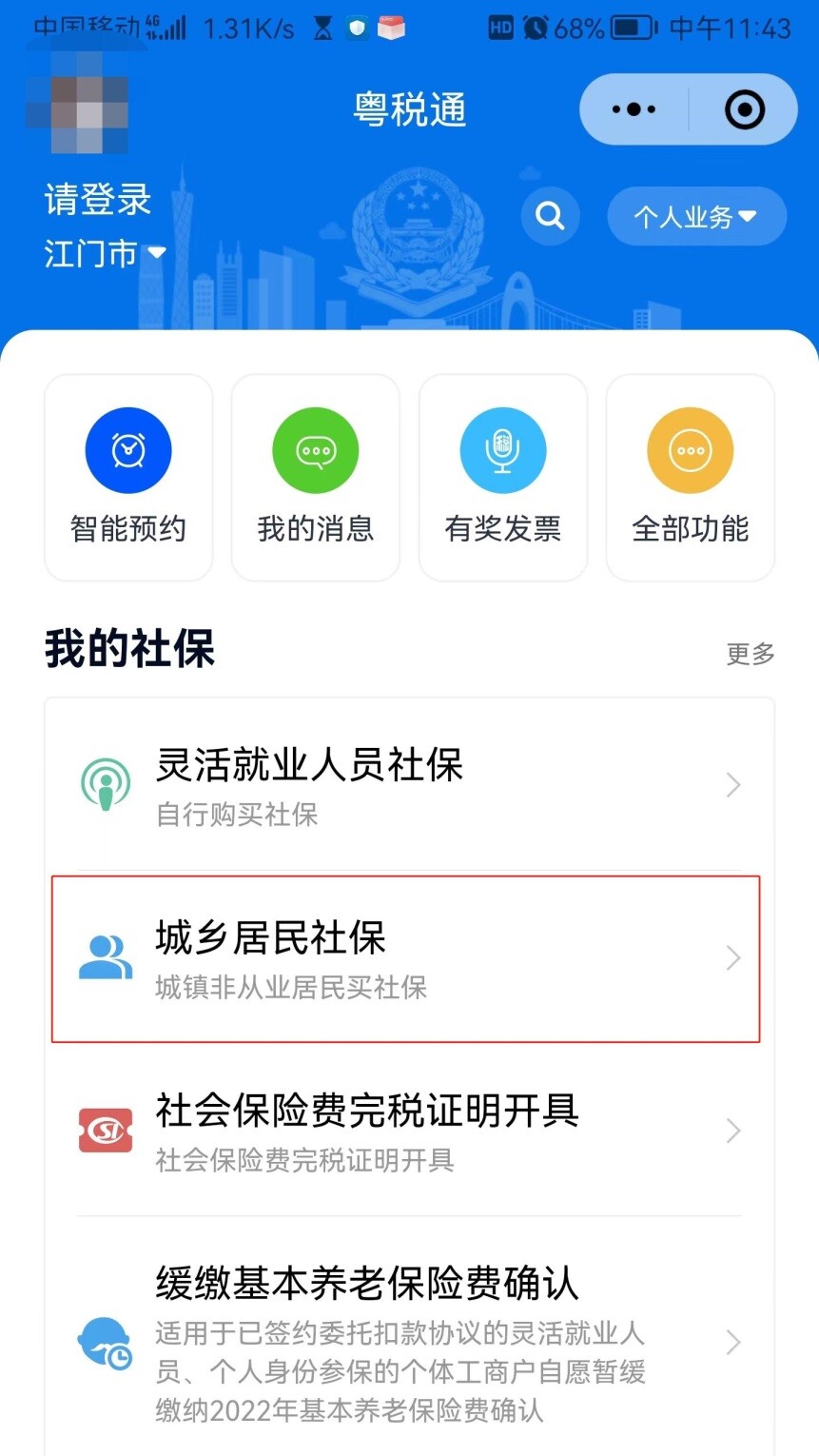Open 有奖发票
This screenshot has width=819, height=1456.
503,478
